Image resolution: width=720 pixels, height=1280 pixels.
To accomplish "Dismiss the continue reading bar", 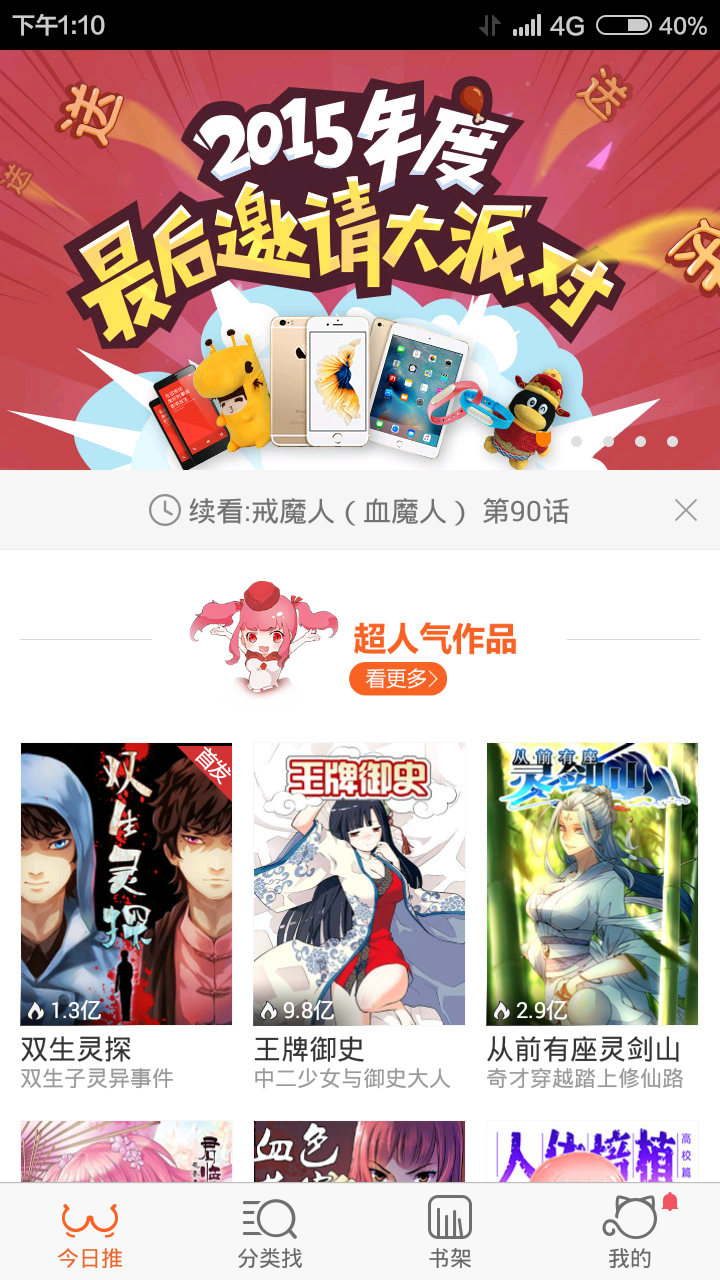I will coord(685,511).
